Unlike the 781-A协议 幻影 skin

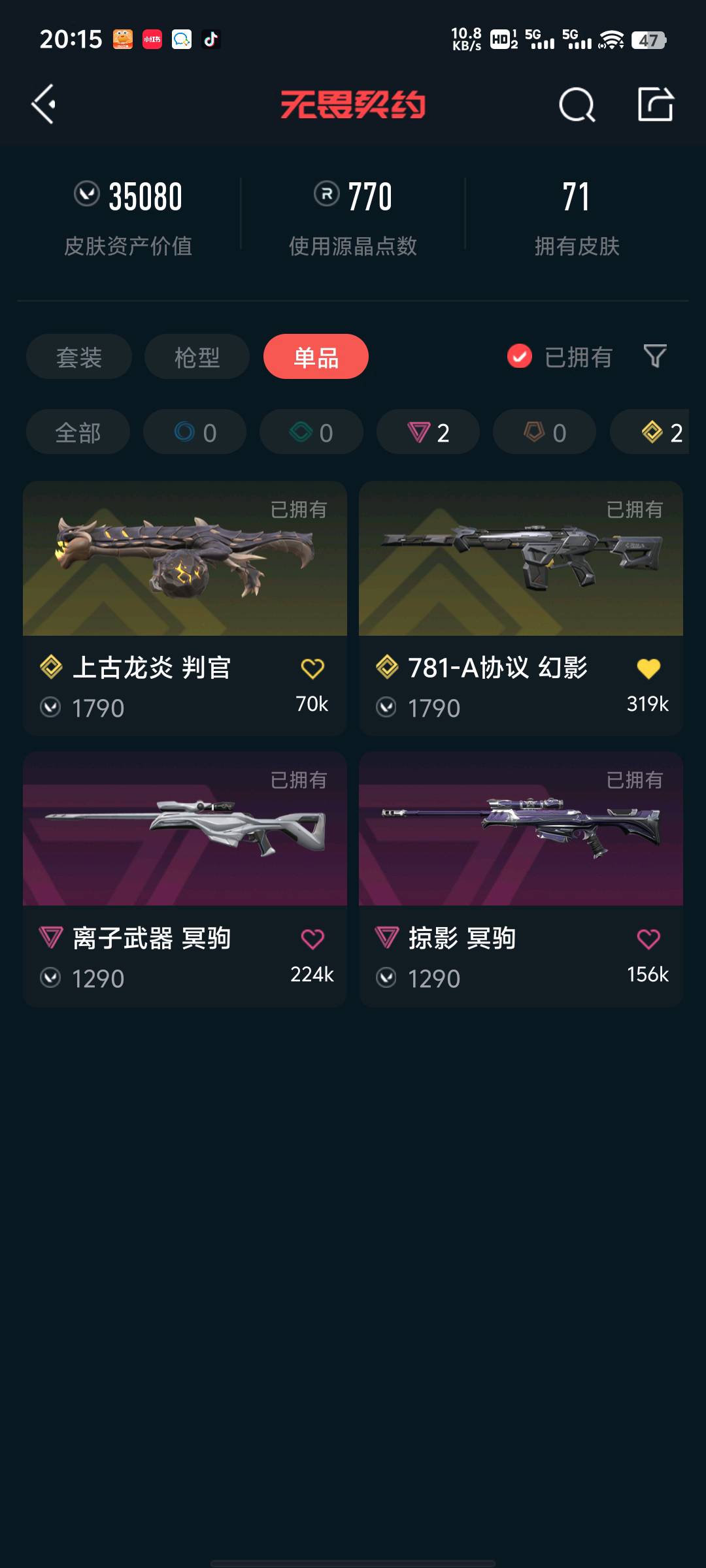648,668
